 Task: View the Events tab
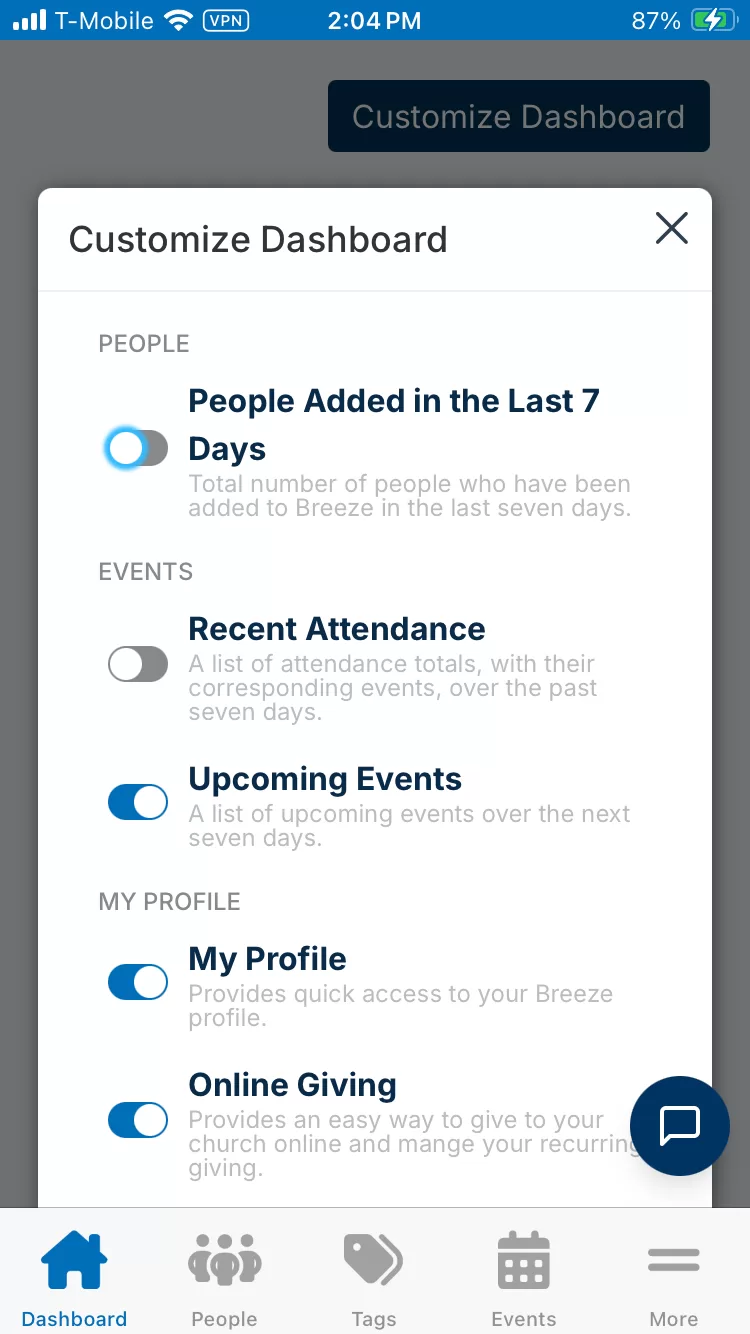[524, 1279]
